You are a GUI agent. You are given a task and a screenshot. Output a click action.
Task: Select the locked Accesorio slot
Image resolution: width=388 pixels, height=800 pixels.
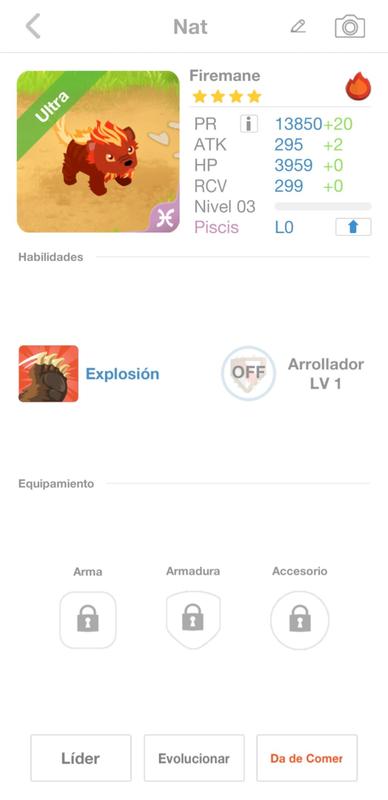point(300,620)
